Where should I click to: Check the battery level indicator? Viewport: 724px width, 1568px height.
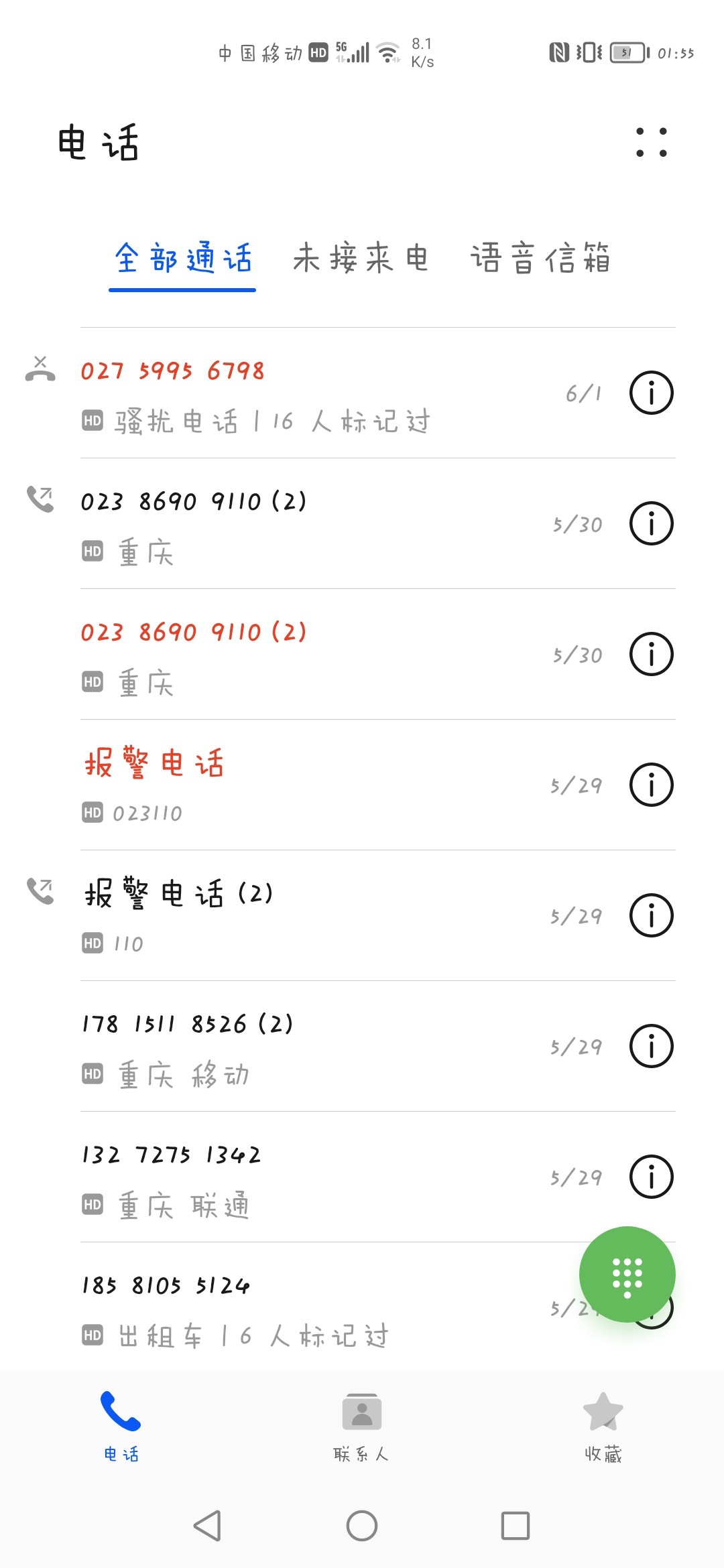coord(627,51)
